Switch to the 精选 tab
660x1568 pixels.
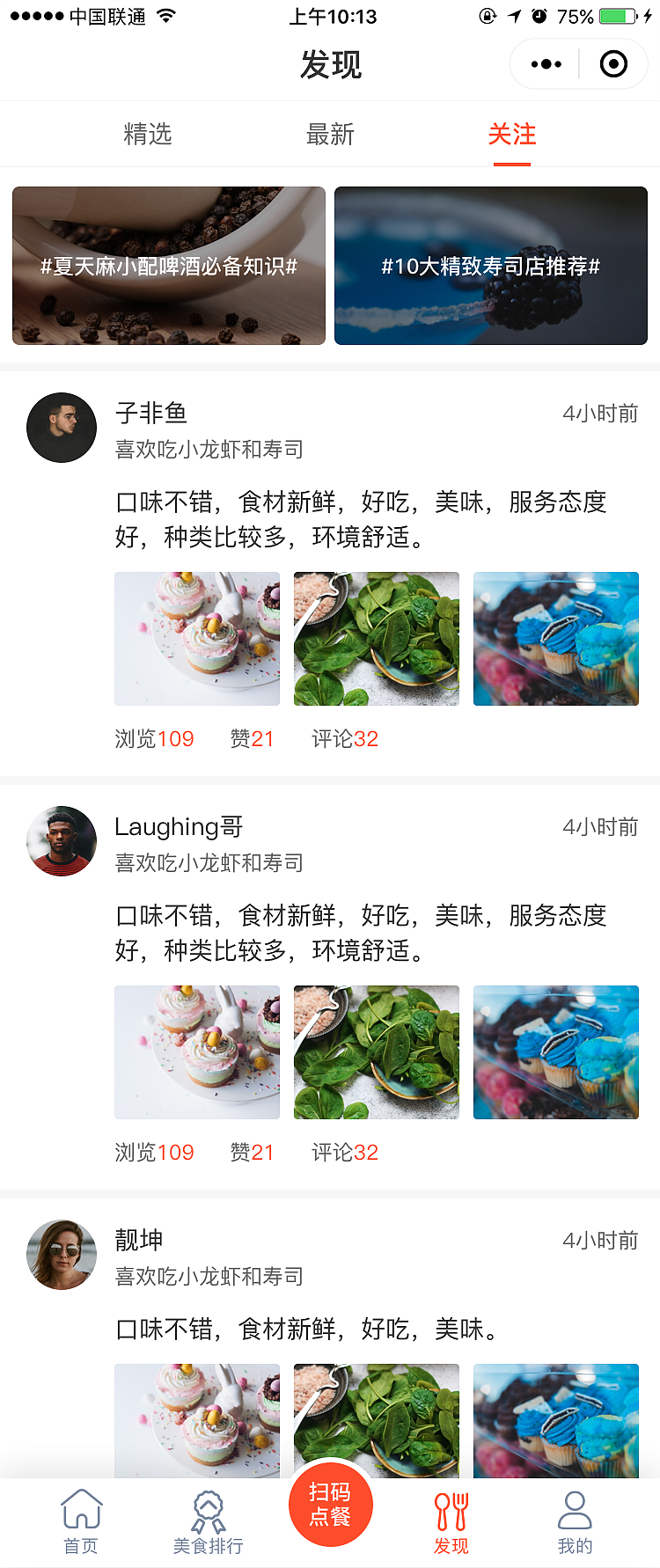[x=148, y=134]
